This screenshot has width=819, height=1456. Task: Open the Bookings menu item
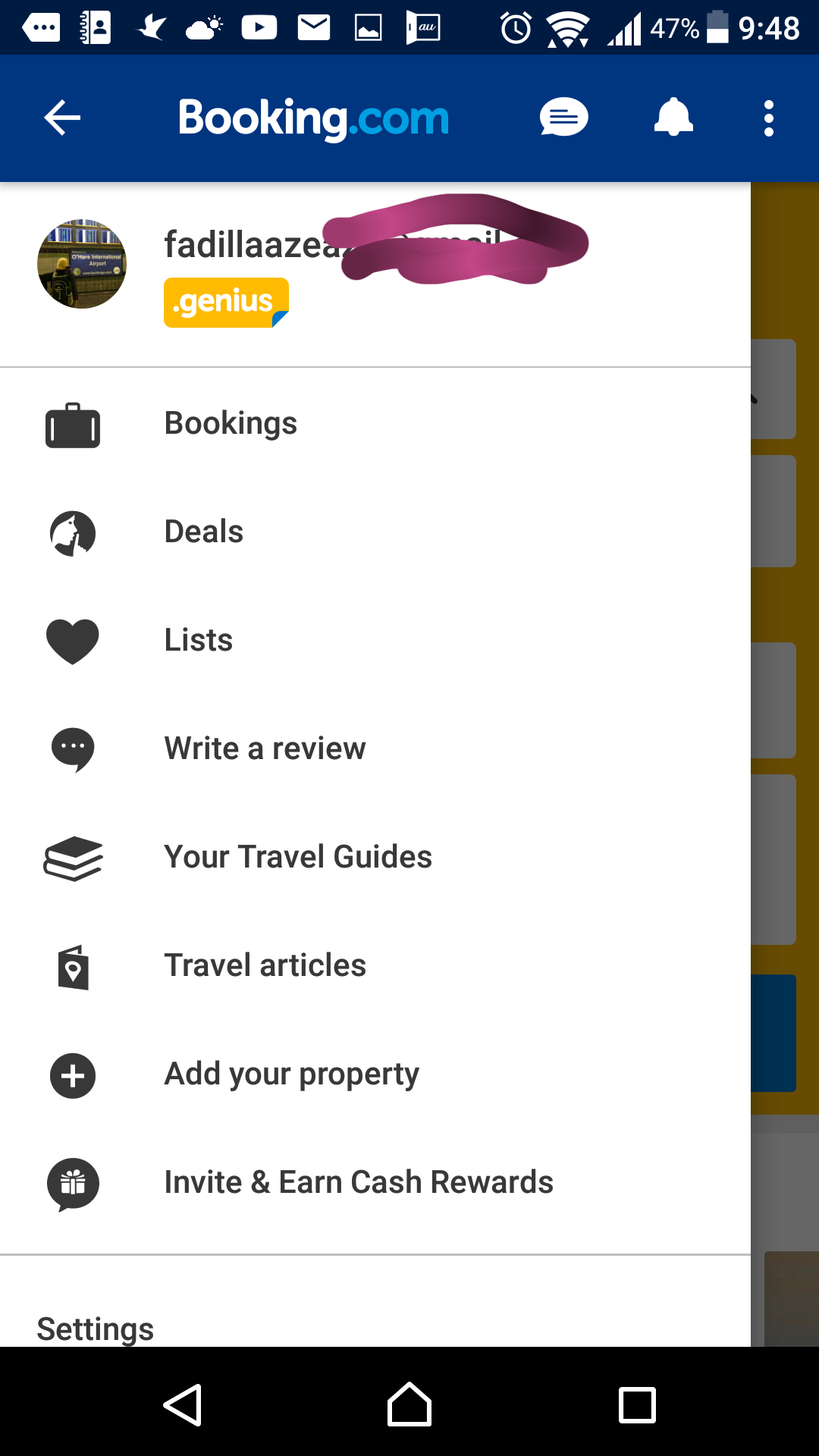231,423
